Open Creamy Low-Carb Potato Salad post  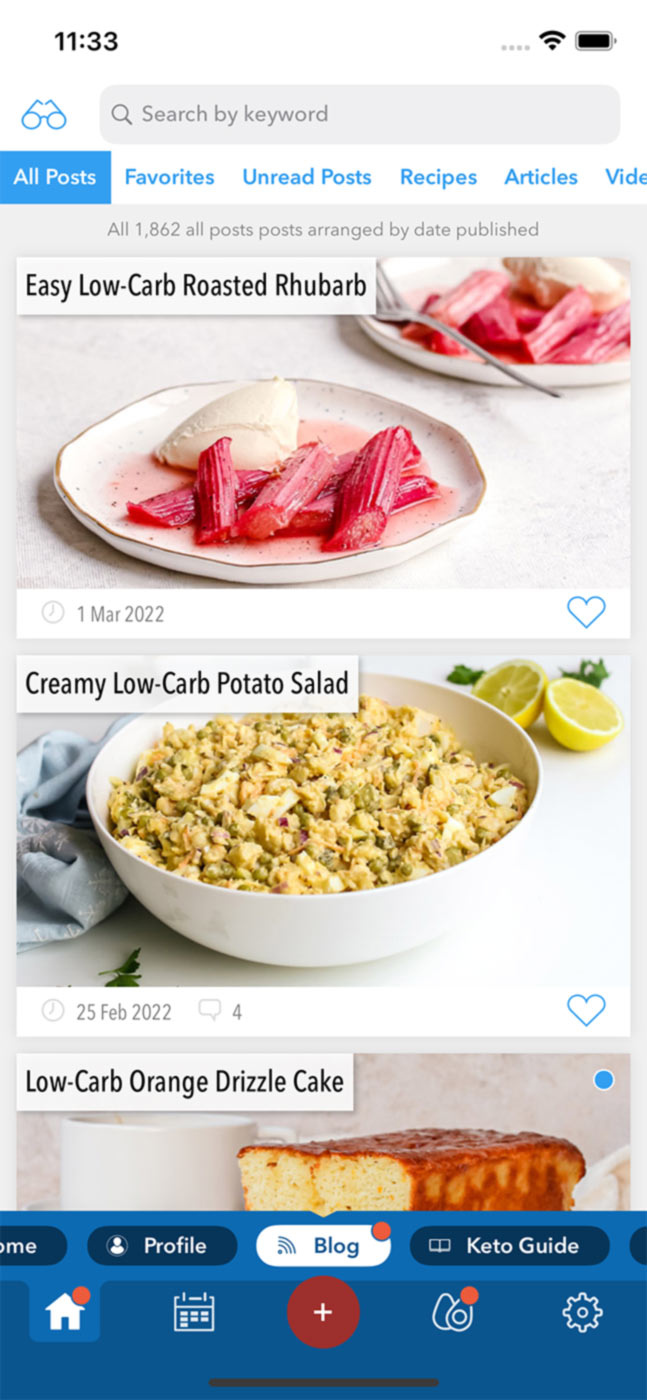[x=323, y=830]
